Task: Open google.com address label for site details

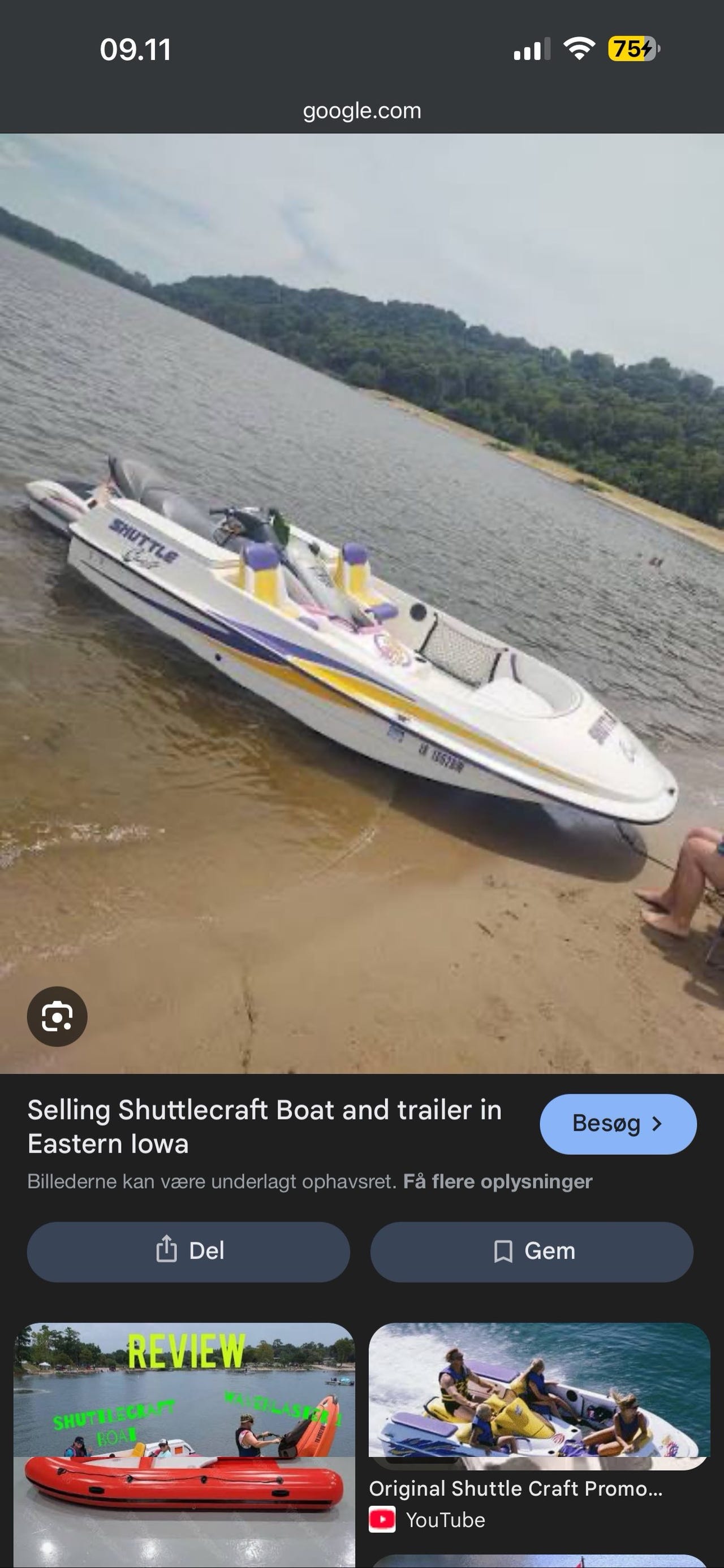Action: [x=361, y=110]
